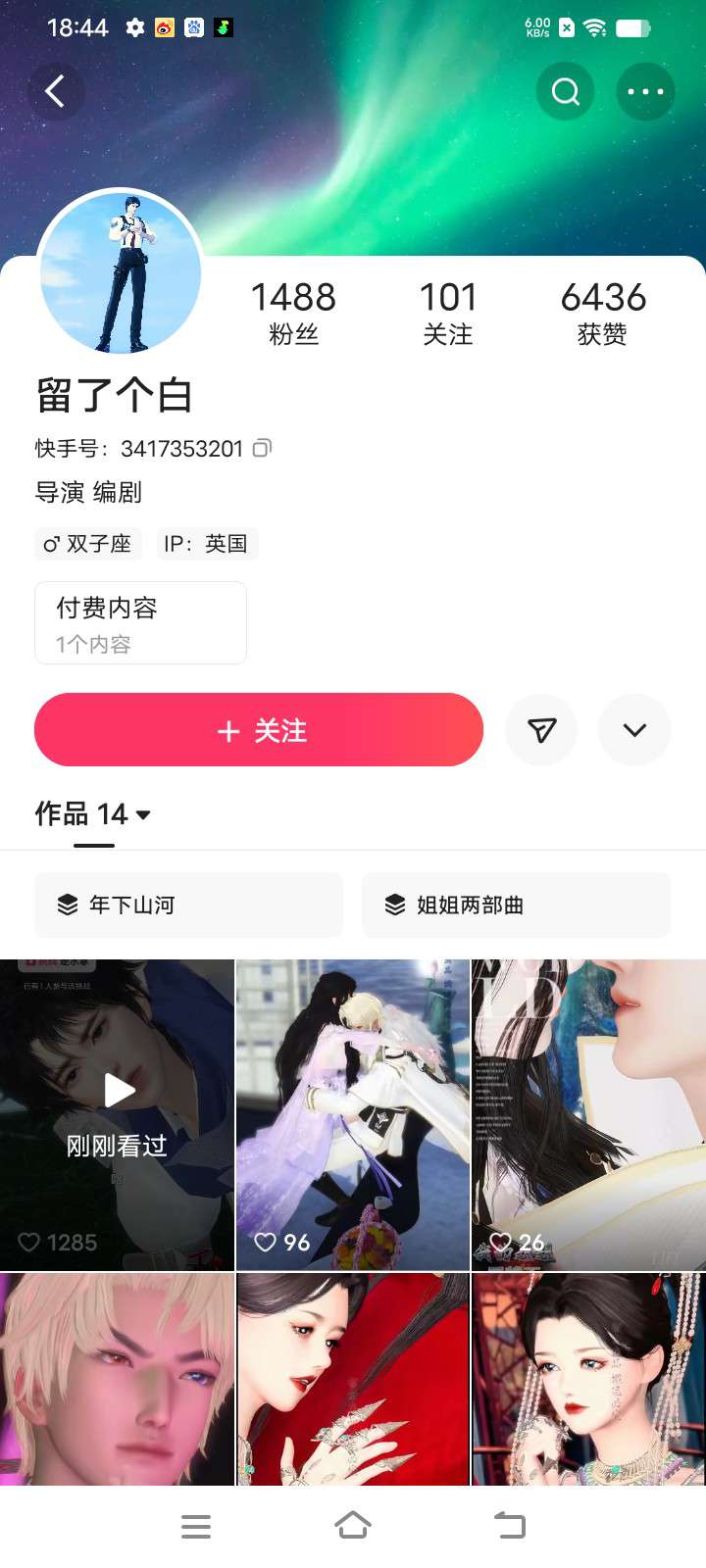Open the blonde-haired man video thumbnail
This screenshot has width=706, height=1568.
pyautogui.click(x=118, y=1379)
